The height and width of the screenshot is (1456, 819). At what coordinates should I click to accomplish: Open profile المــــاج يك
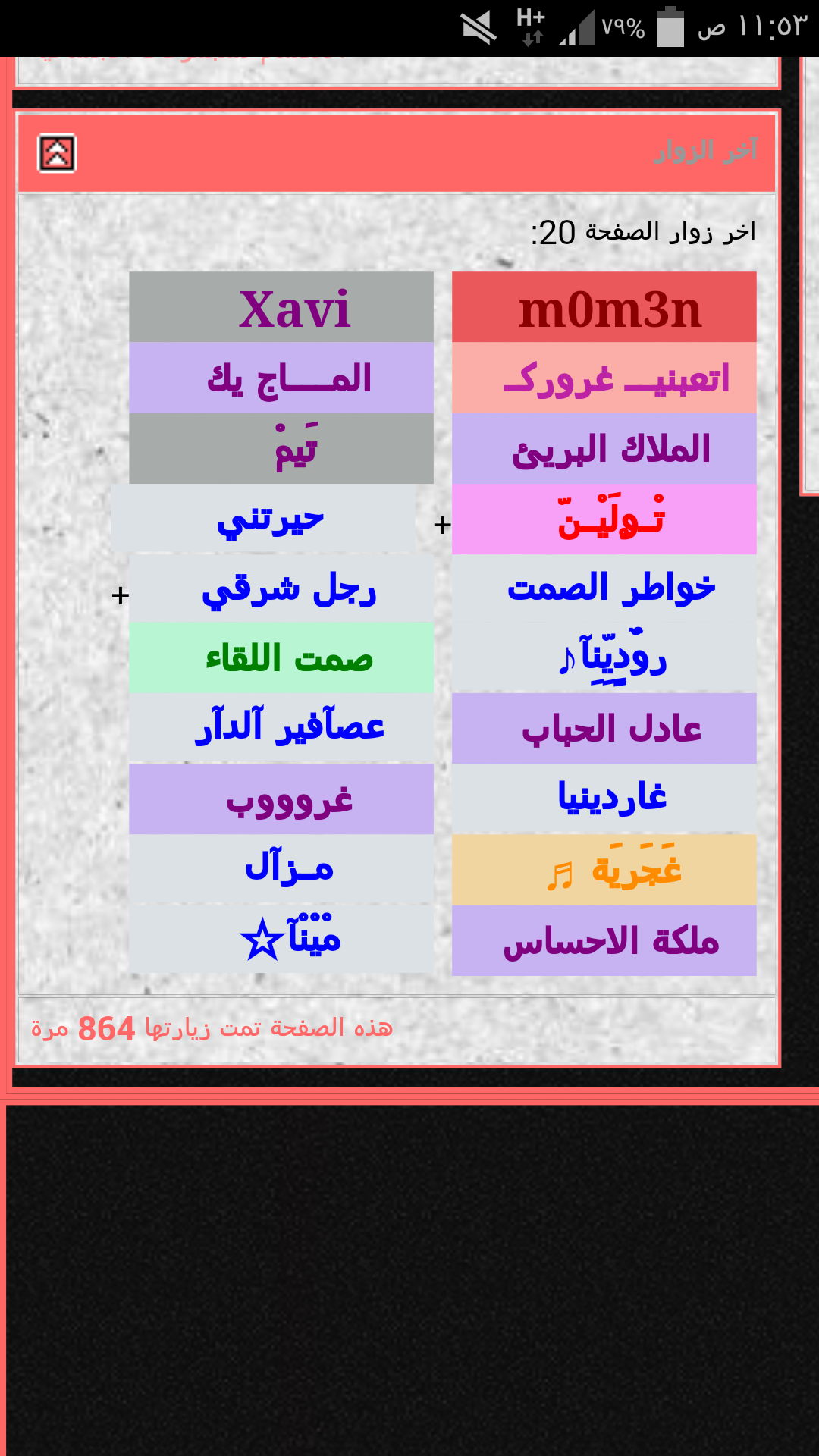pyautogui.click(x=289, y=379)
